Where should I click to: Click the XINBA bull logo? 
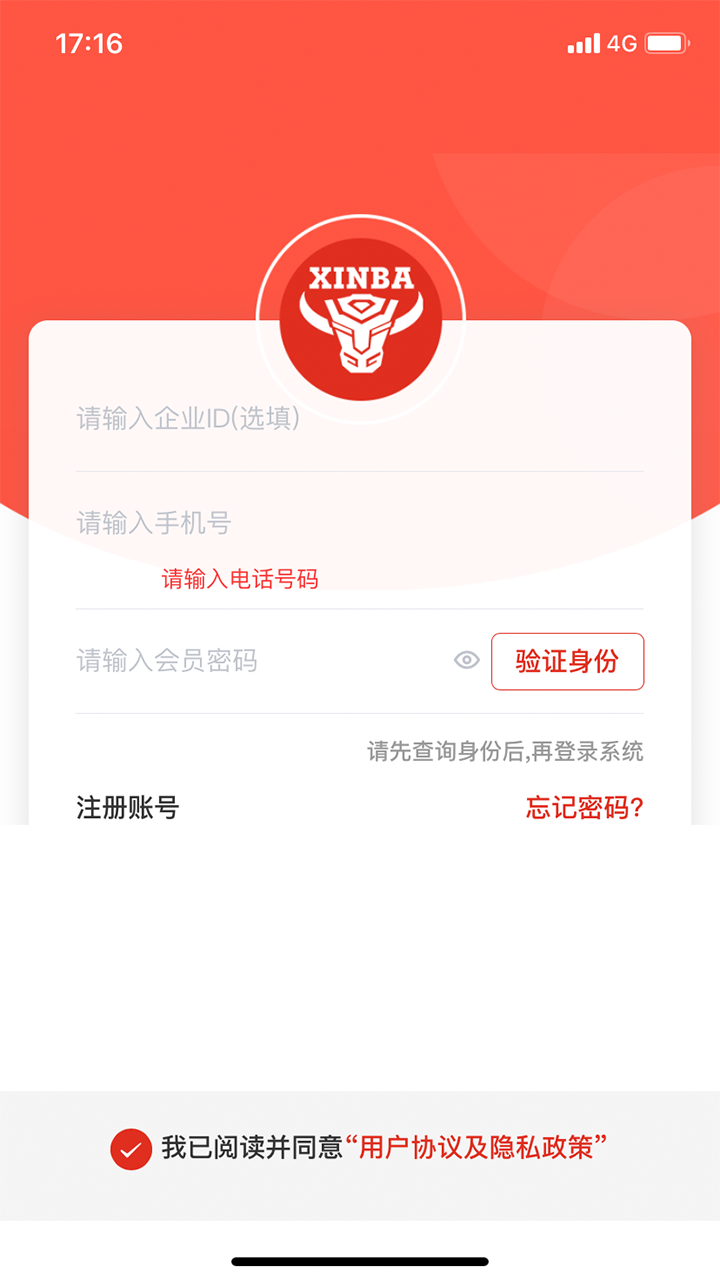[361, 315]
